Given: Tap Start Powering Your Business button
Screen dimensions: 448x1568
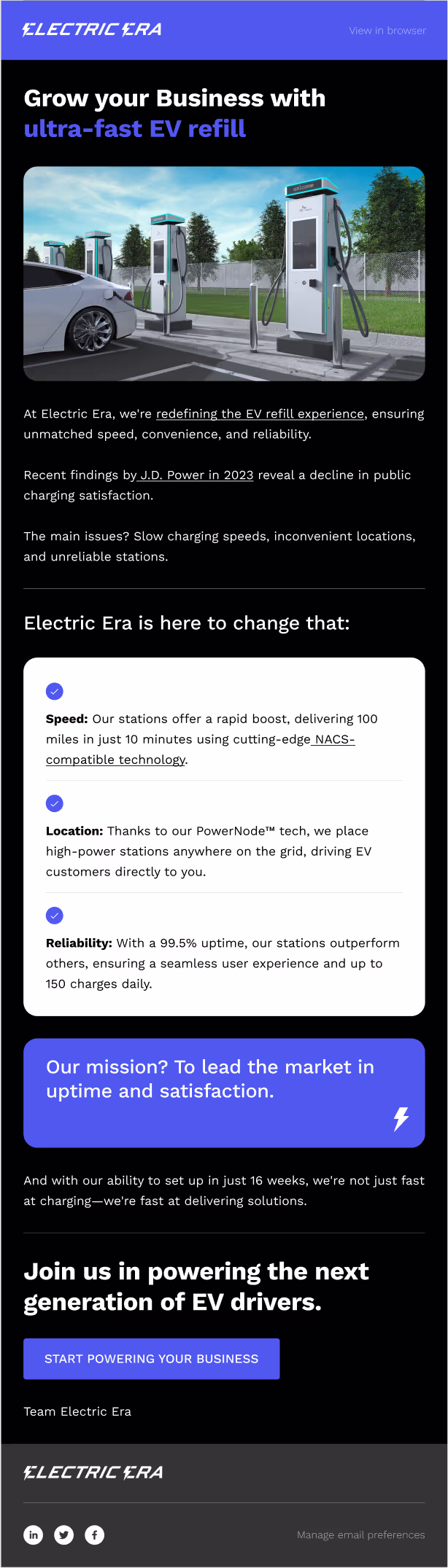Looking at the screenshot, I should (151, 1358).
